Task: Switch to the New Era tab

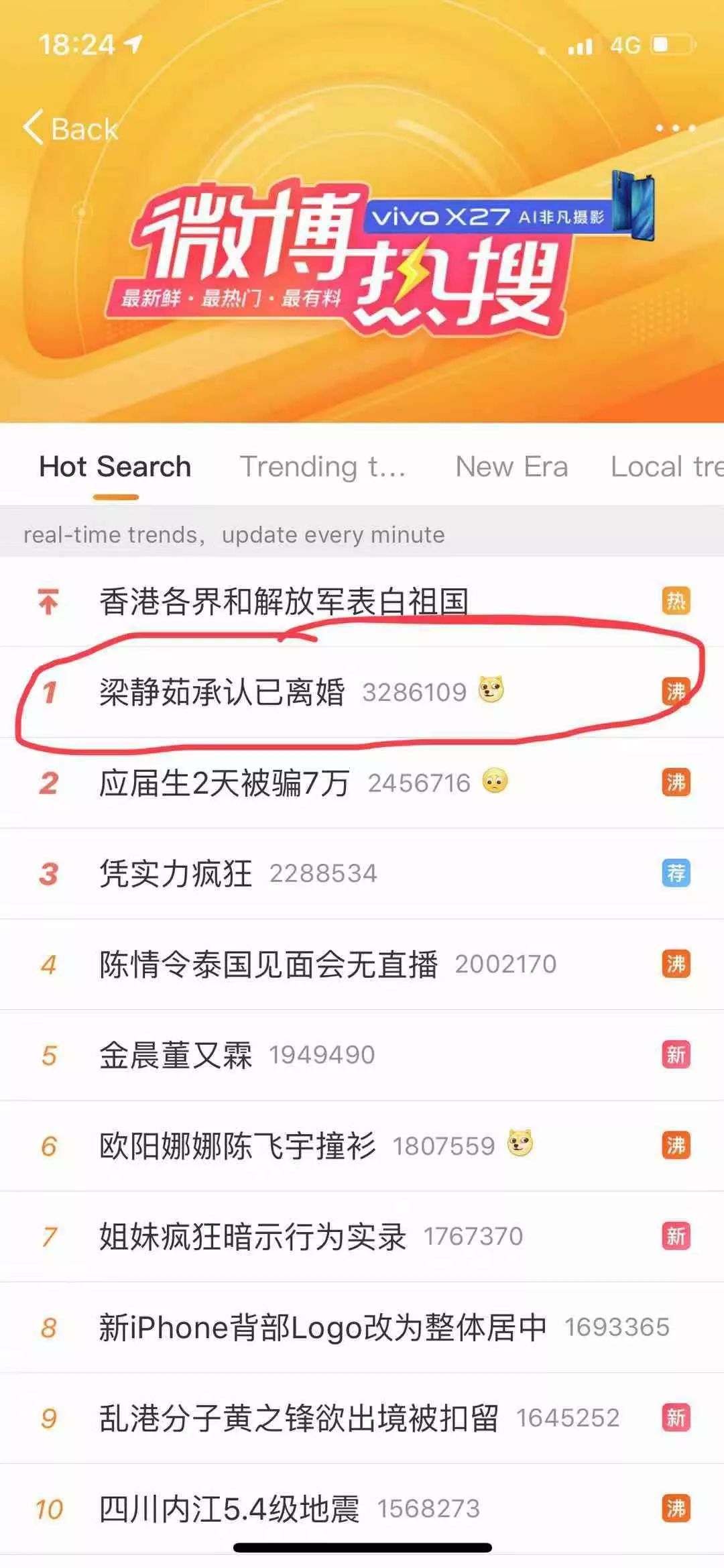Action: pyautogui.click(x=511, y=466)
